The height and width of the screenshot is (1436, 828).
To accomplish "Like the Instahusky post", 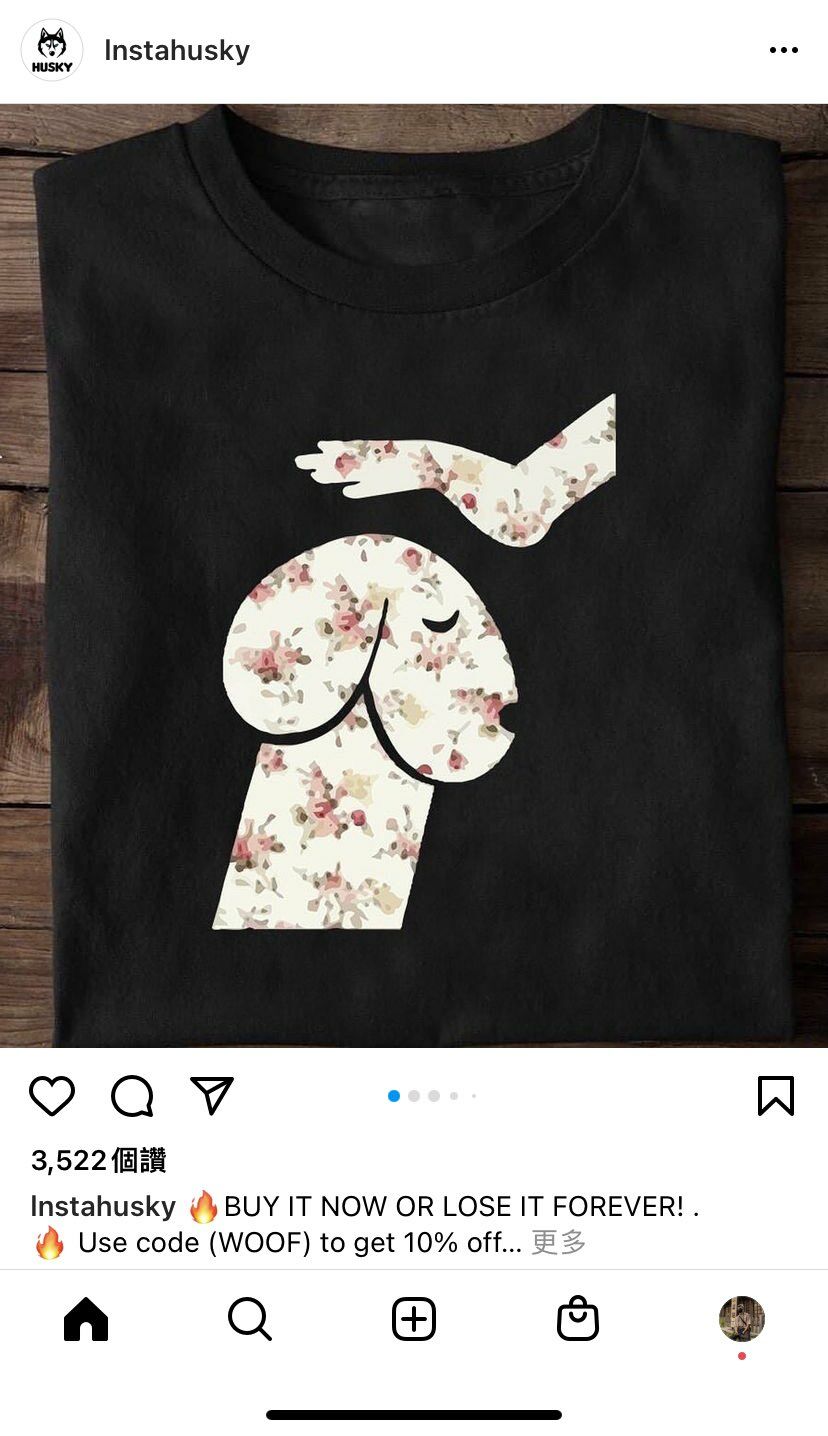I will (x=52, y=1096).
